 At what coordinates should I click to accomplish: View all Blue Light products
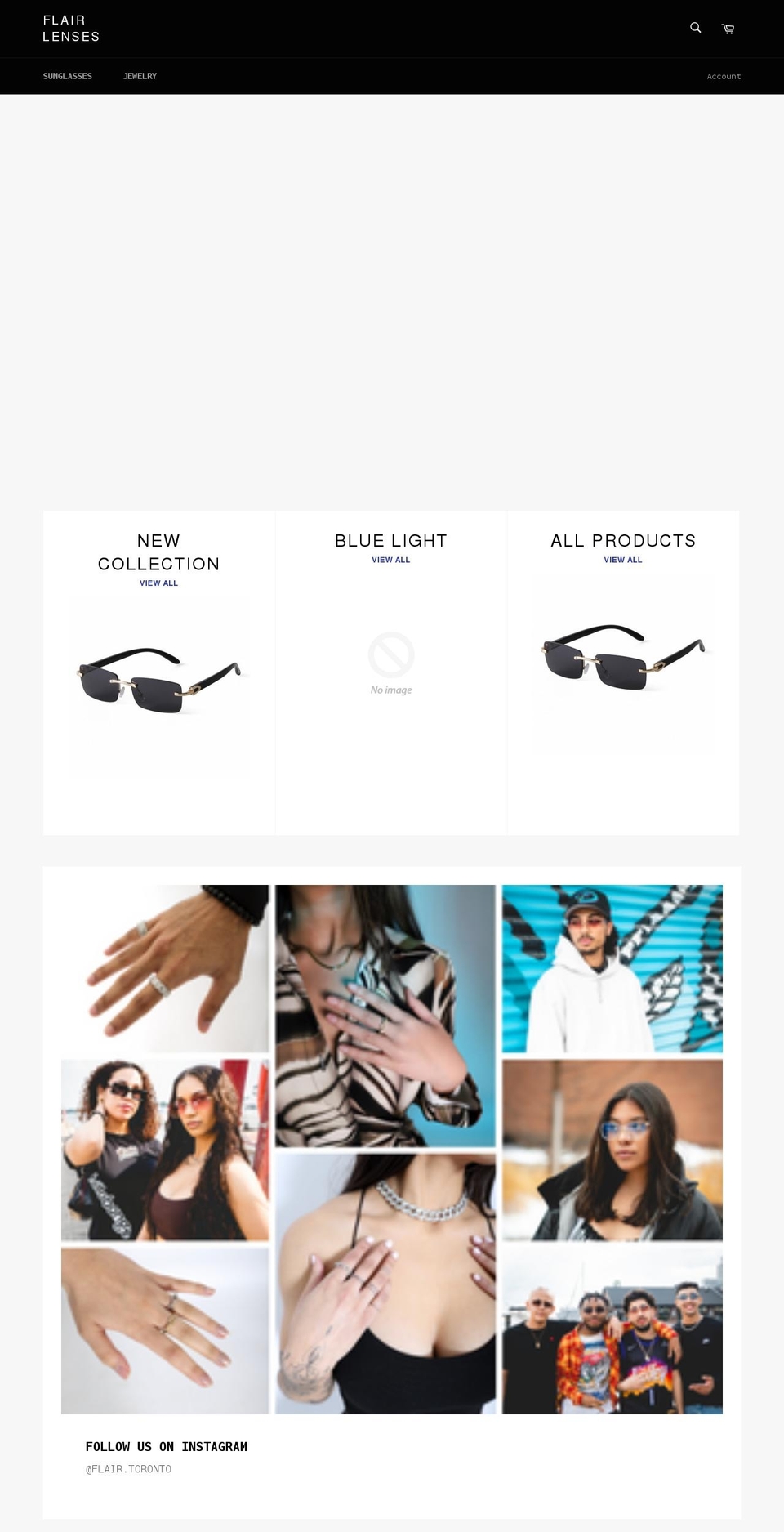pyautogui.click(x=390, y=560)
